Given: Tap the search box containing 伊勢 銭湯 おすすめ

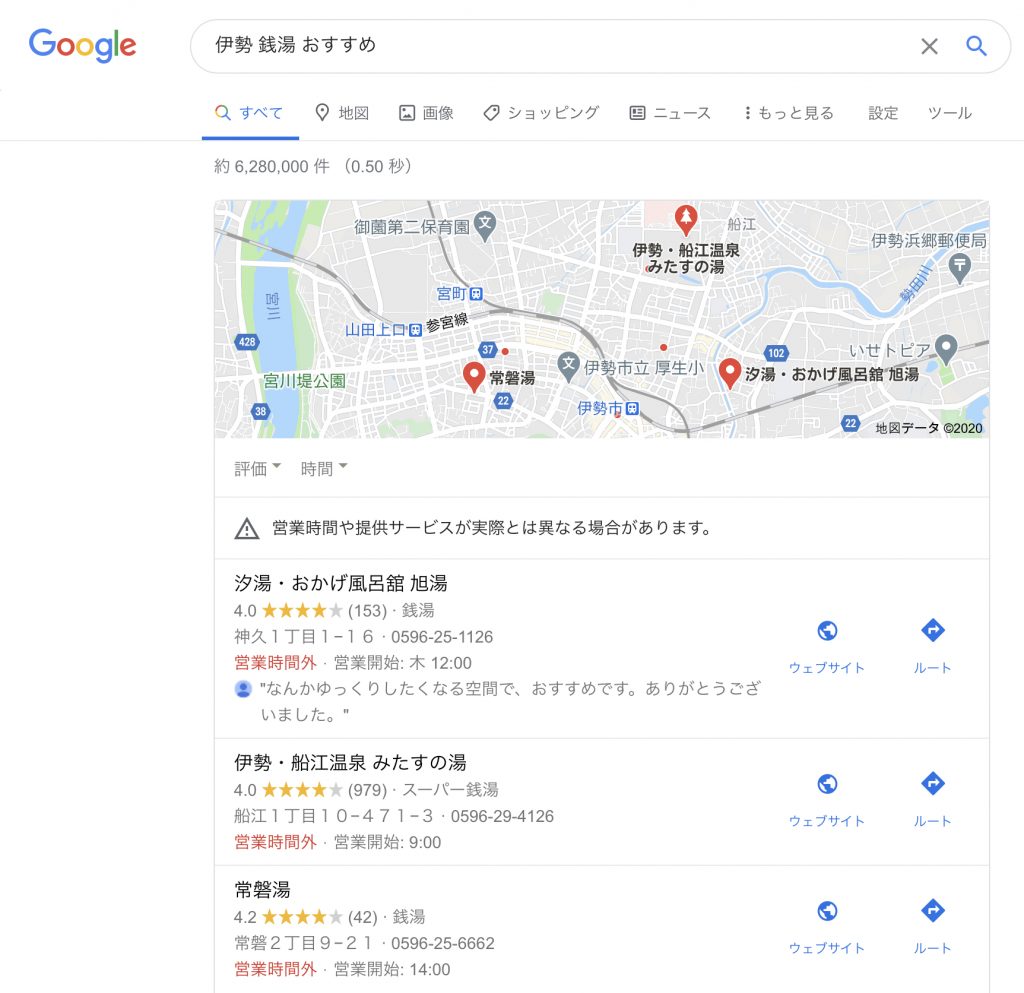Looking at the screenshot, I should click(550, 46).
